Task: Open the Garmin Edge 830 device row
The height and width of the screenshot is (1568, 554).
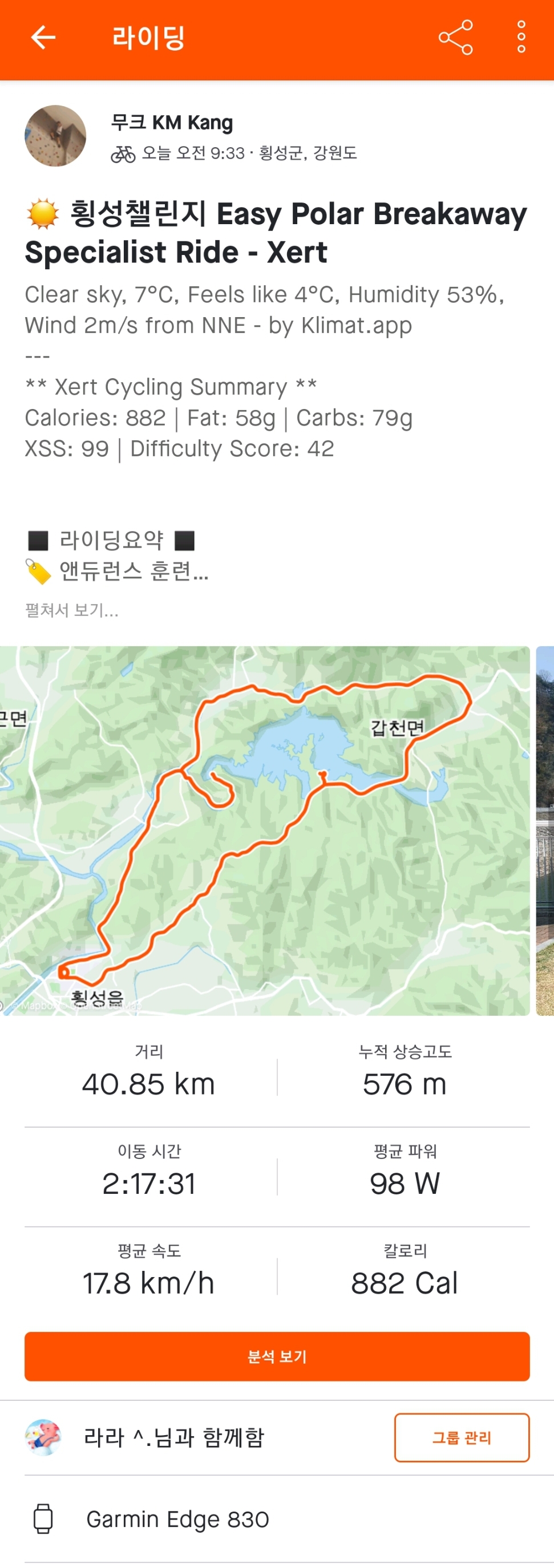Action: [177, 1520]
